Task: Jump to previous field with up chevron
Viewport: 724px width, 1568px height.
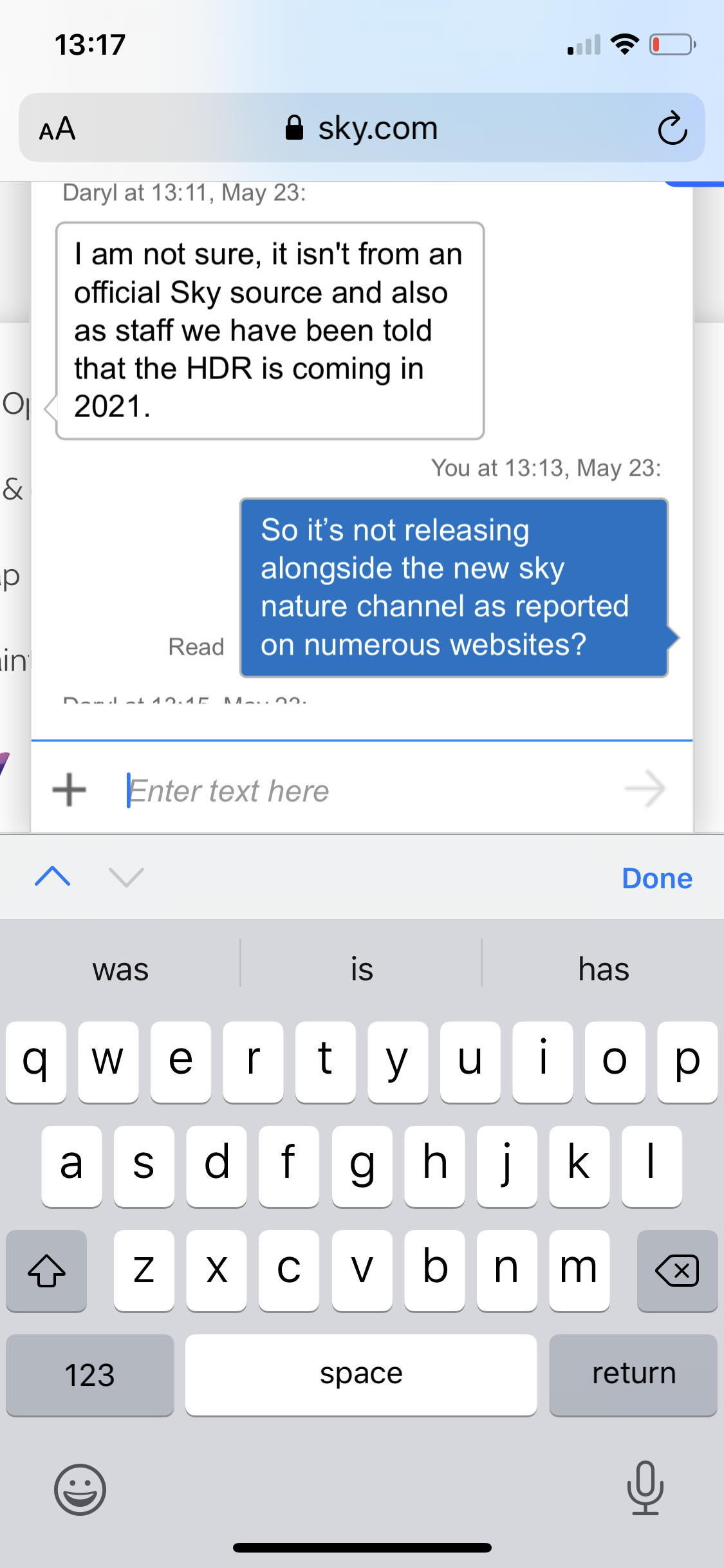Action: [x=53, y=877]
